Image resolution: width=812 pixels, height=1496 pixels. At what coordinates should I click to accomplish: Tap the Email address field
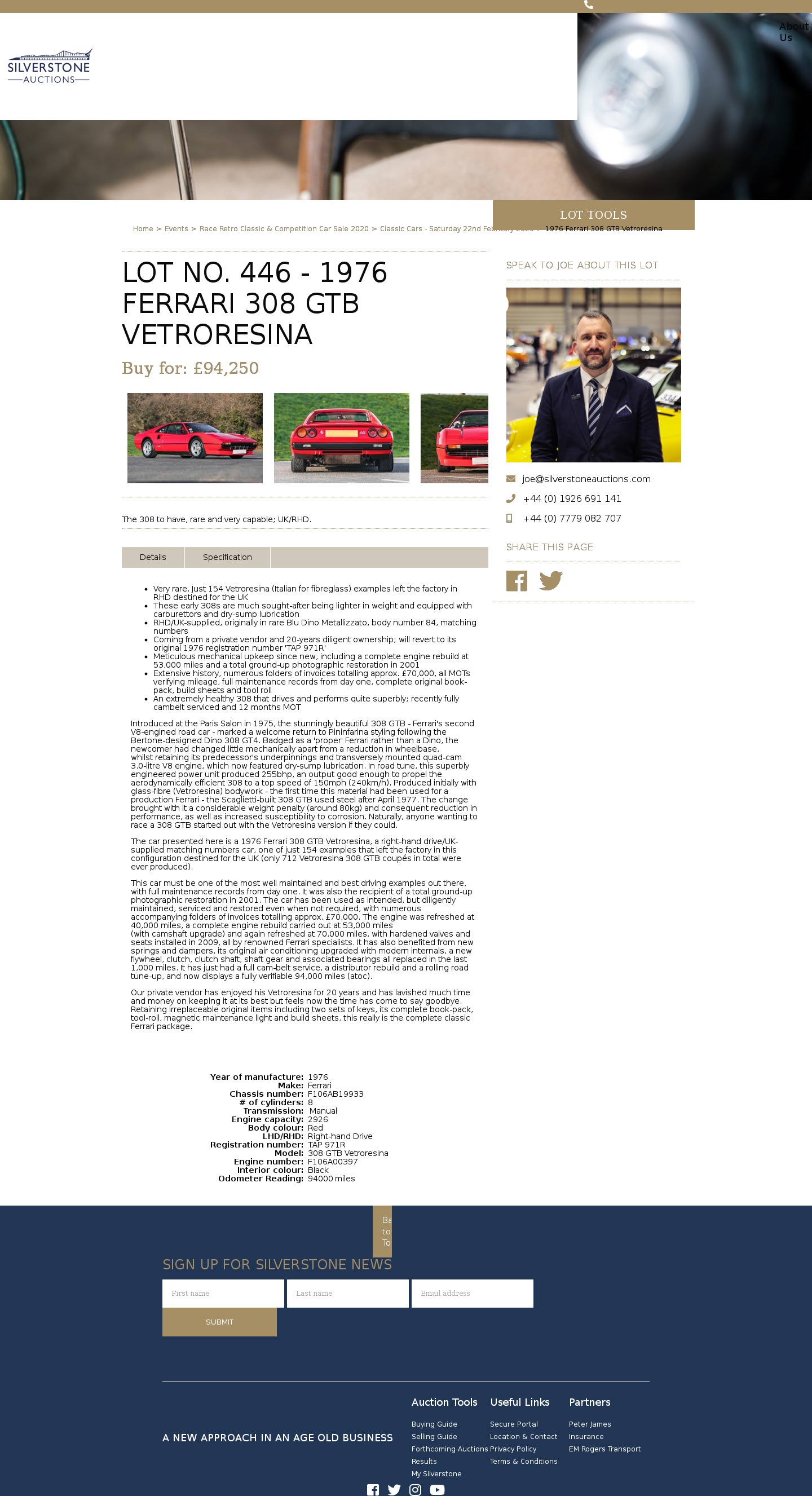pyautogui.click(x=472, y=1294)
